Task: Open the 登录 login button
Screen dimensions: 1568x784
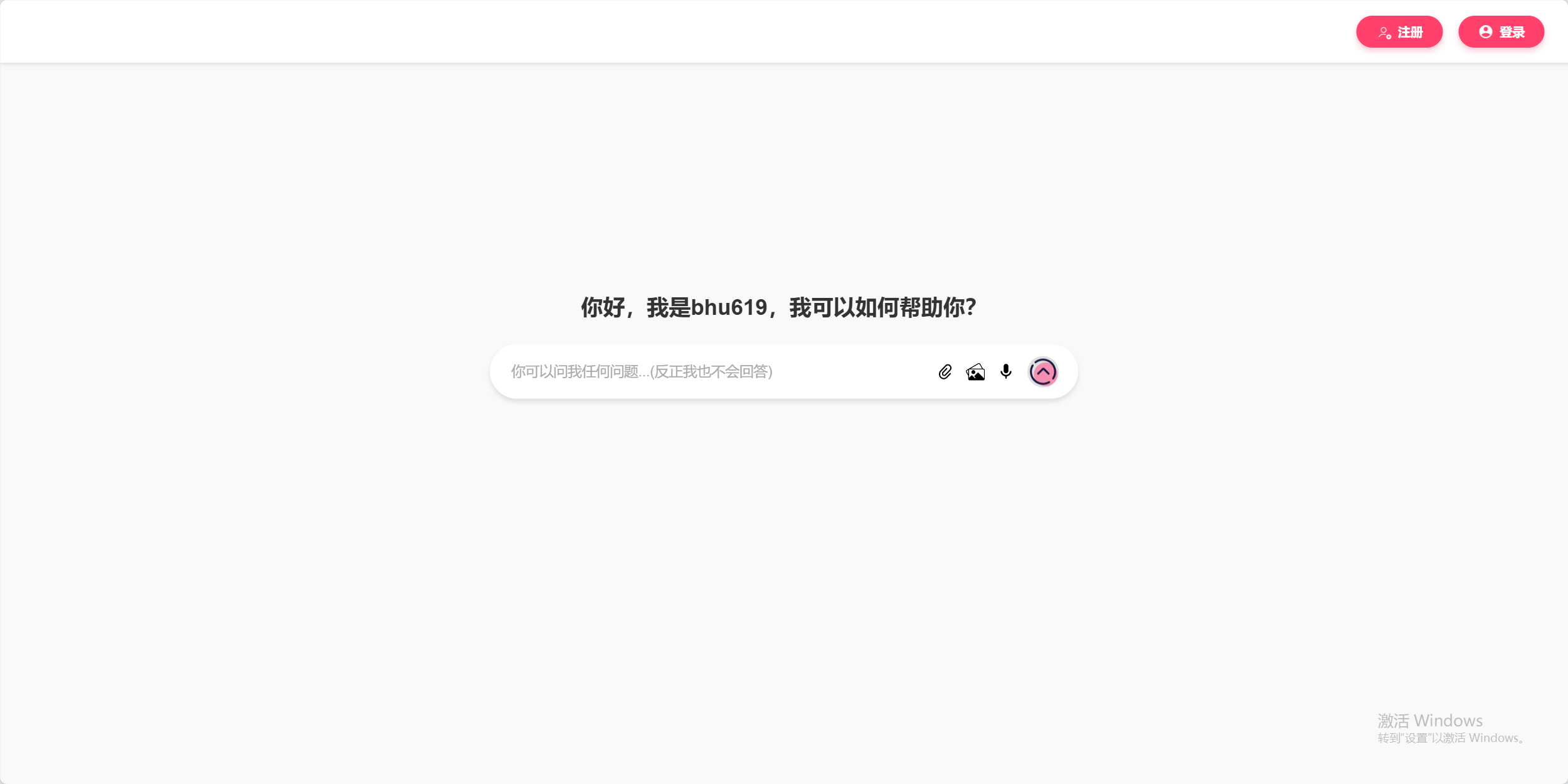Action: [1500, 32]
